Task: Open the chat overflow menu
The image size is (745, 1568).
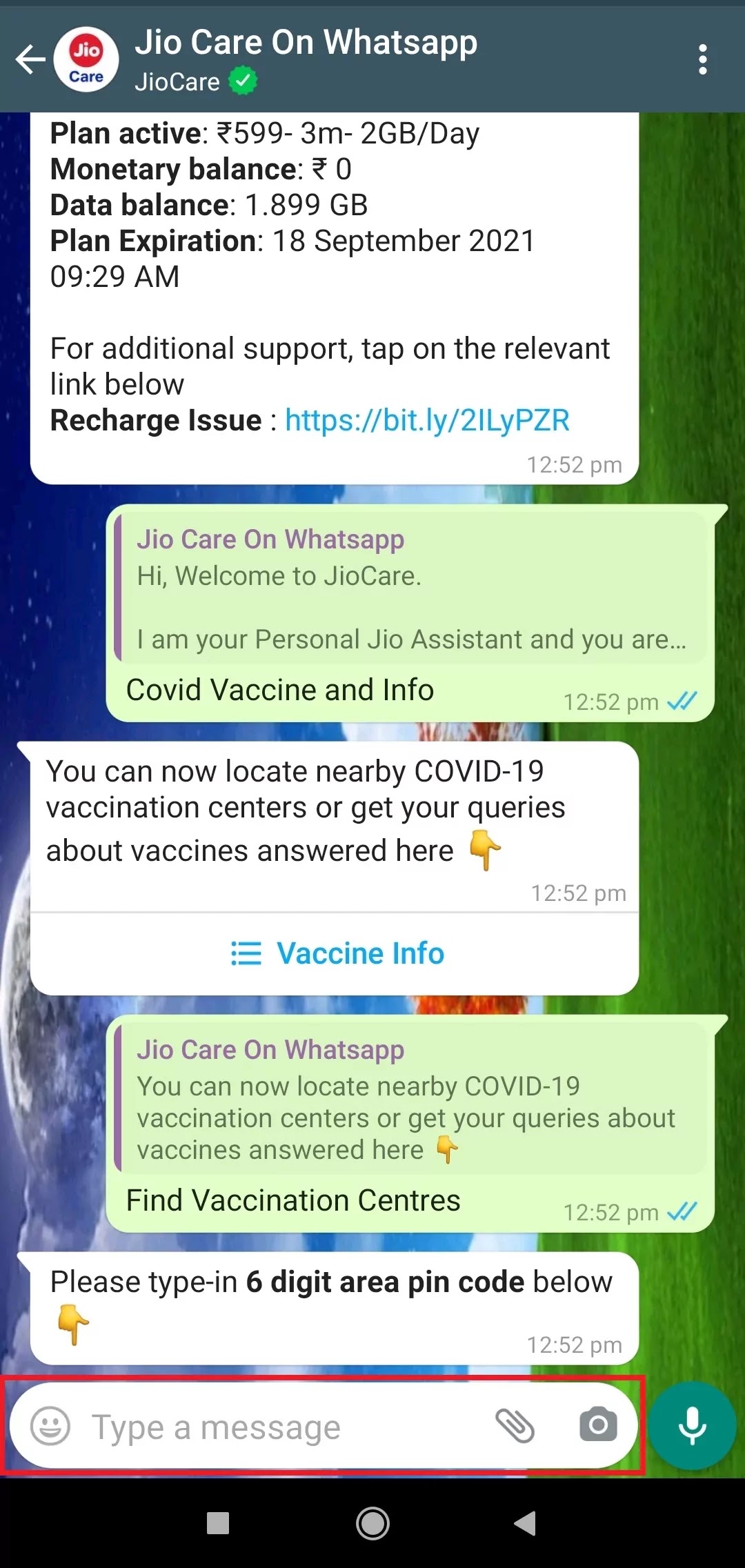Action: (x=702, y=60)
